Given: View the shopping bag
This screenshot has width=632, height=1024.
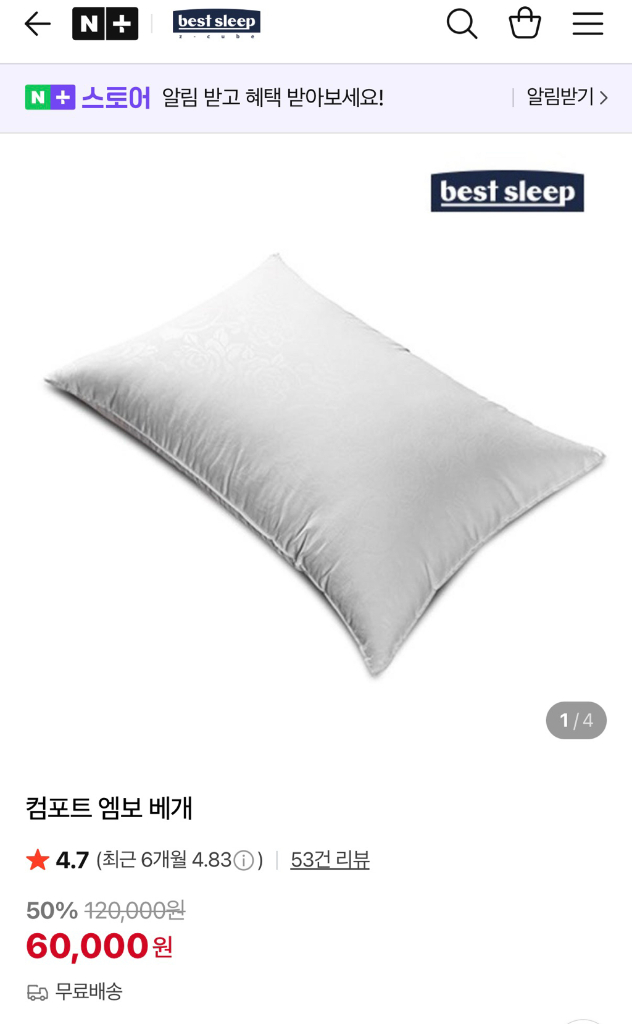Looking at the screenshot, I should (525, 23).
